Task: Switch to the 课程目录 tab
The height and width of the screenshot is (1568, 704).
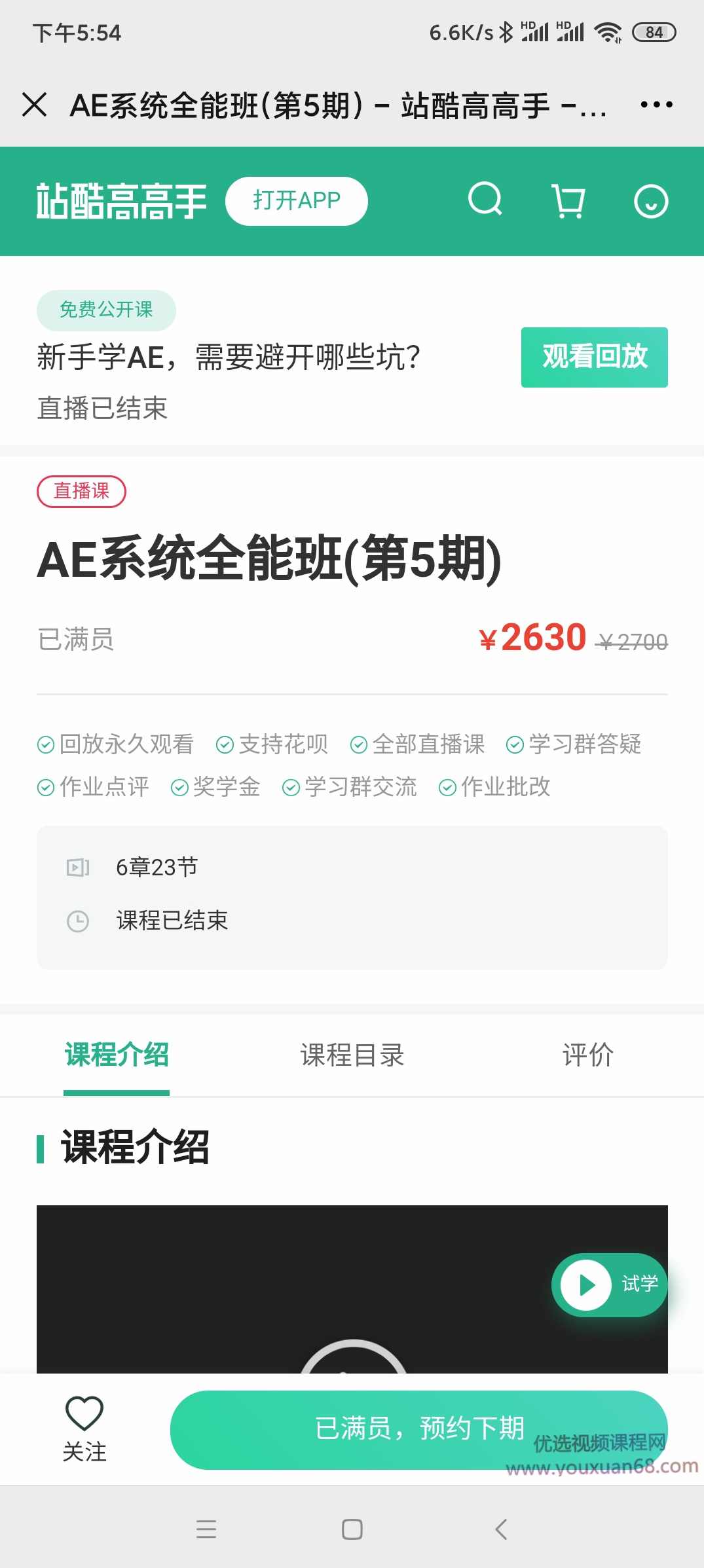Action: coord(352,1055)
